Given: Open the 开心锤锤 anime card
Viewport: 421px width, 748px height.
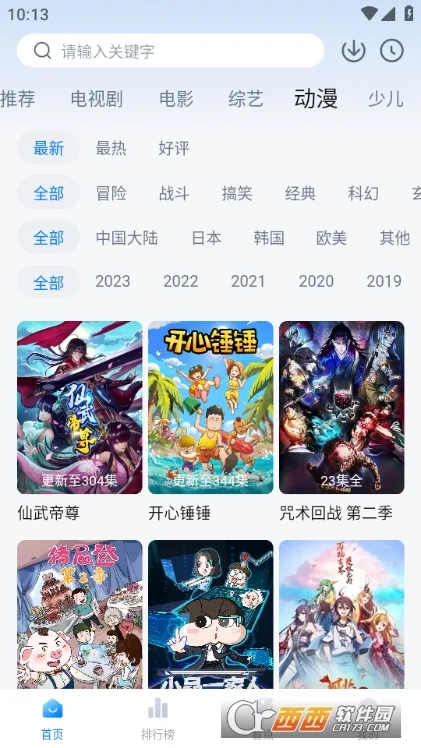Looking at the screenshot, I should [210, 421].
